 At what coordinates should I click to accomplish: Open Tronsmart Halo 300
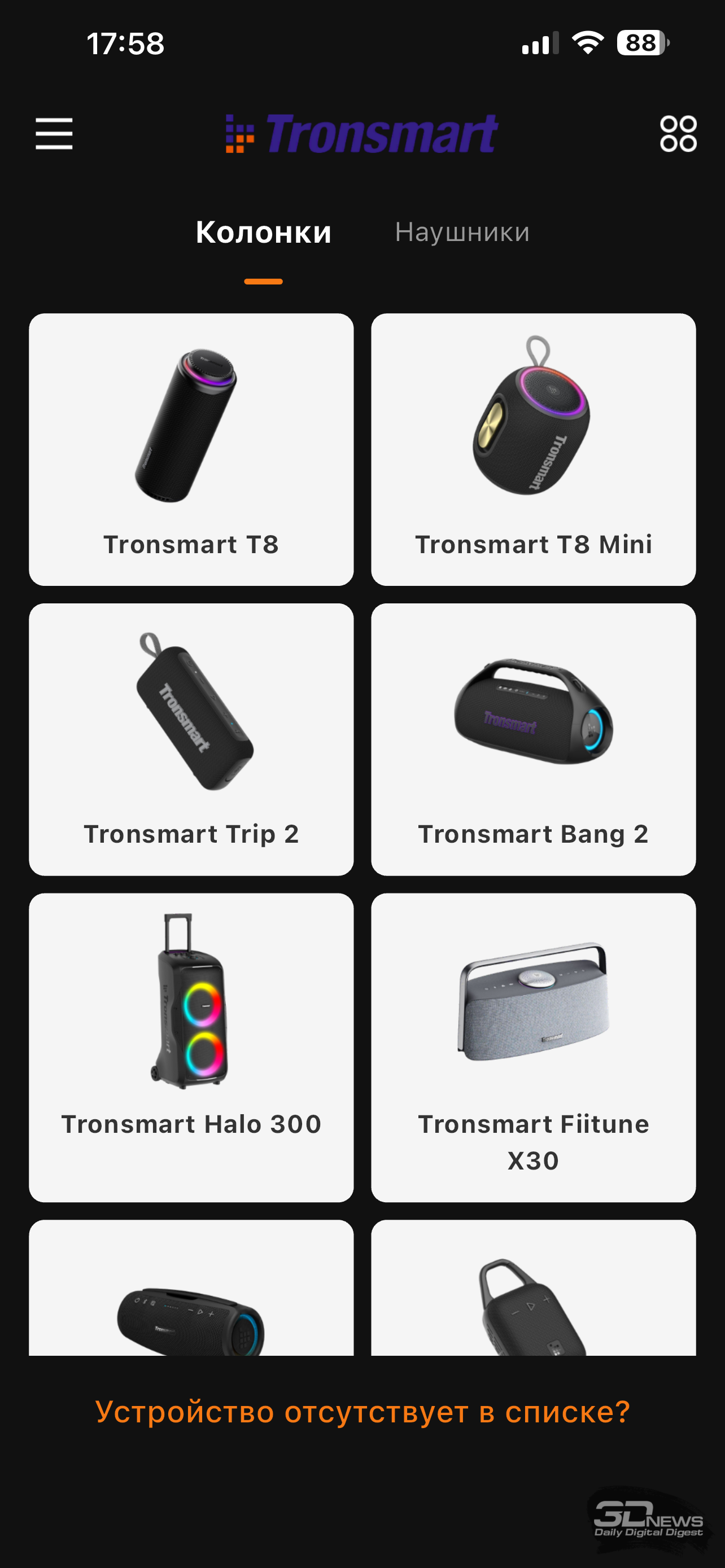tap(191, 1047)
